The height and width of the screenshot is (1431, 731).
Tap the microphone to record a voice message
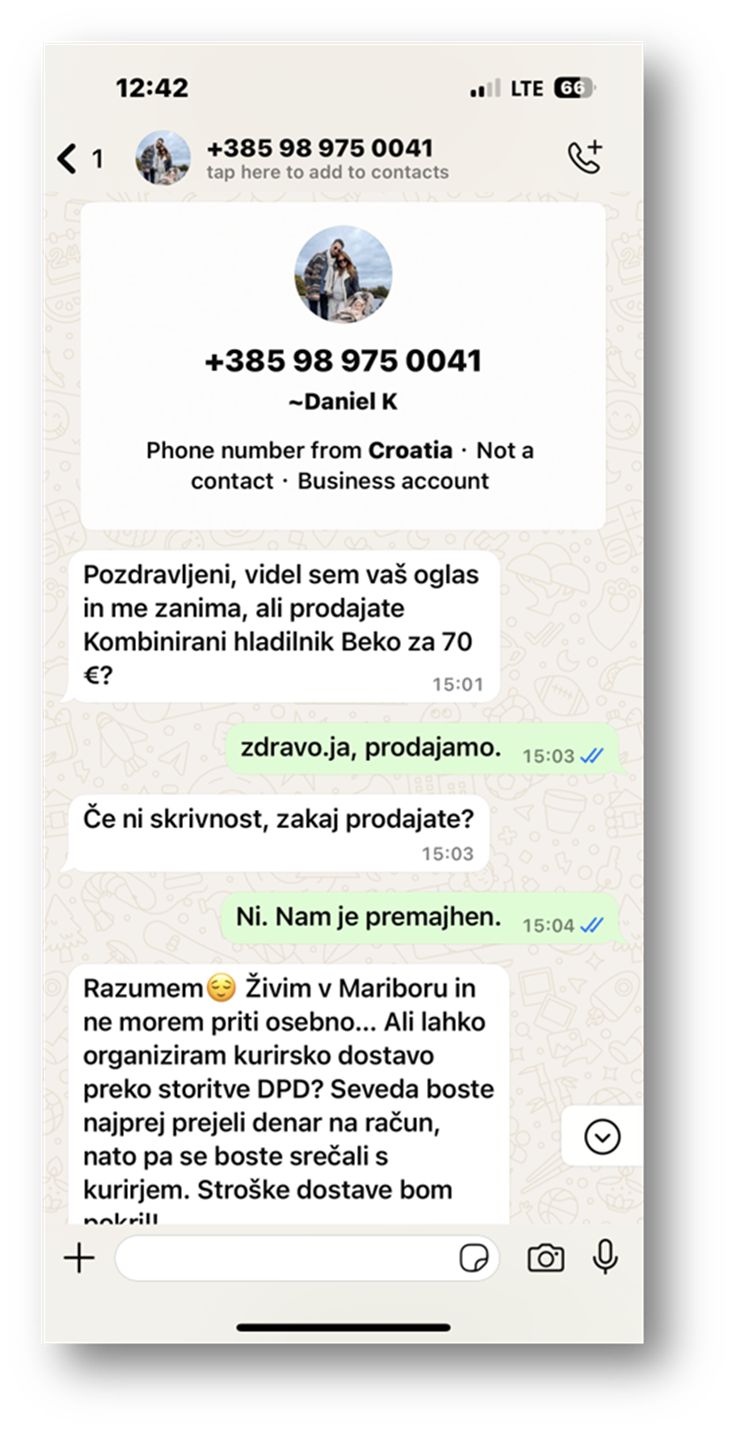pyautogui.click(x=604, y=1257)
